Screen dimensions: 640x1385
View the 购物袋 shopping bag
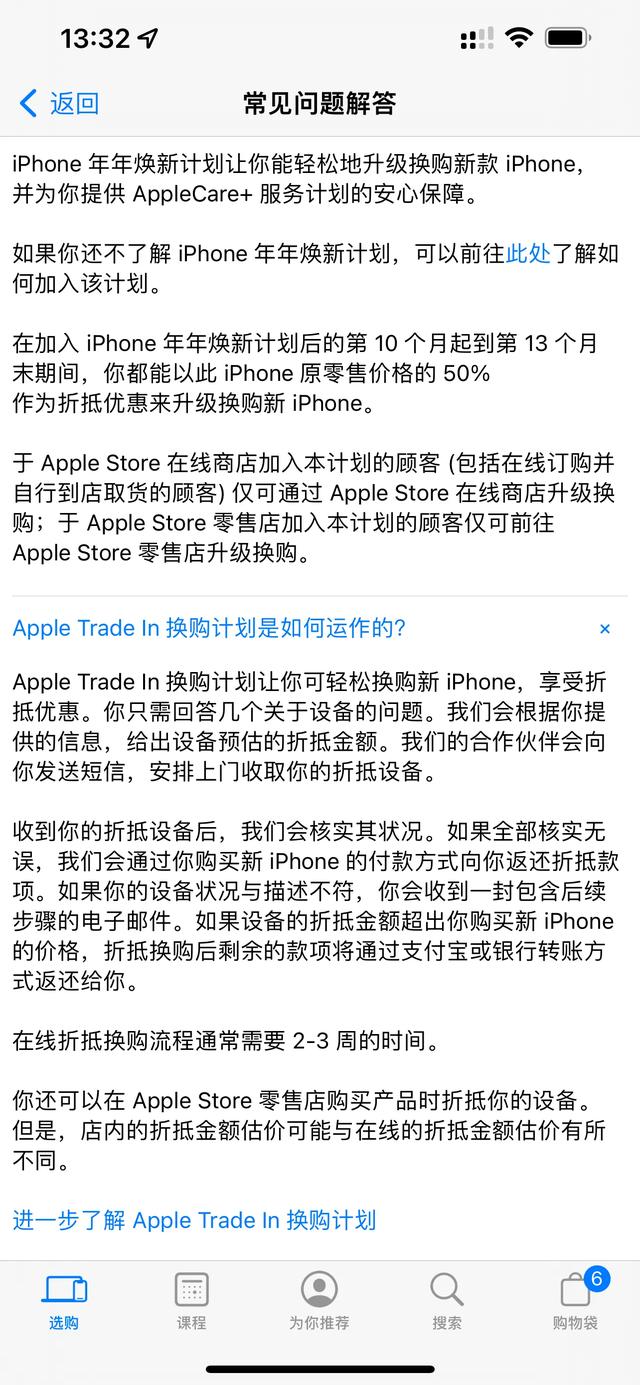(576, 1300)
